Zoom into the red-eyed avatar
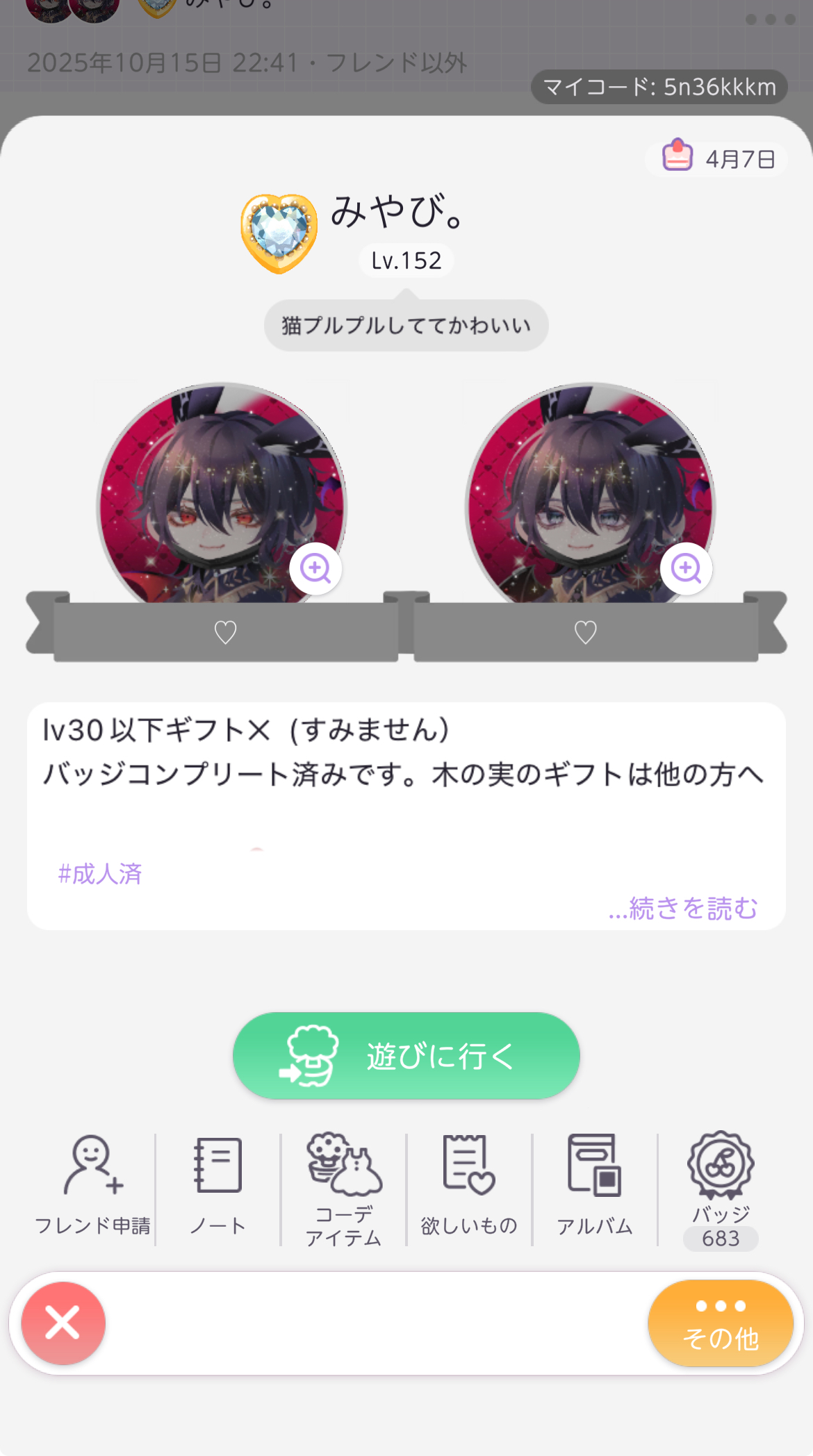Viewport: 813px width, 1456px height. tap(315, 568)
